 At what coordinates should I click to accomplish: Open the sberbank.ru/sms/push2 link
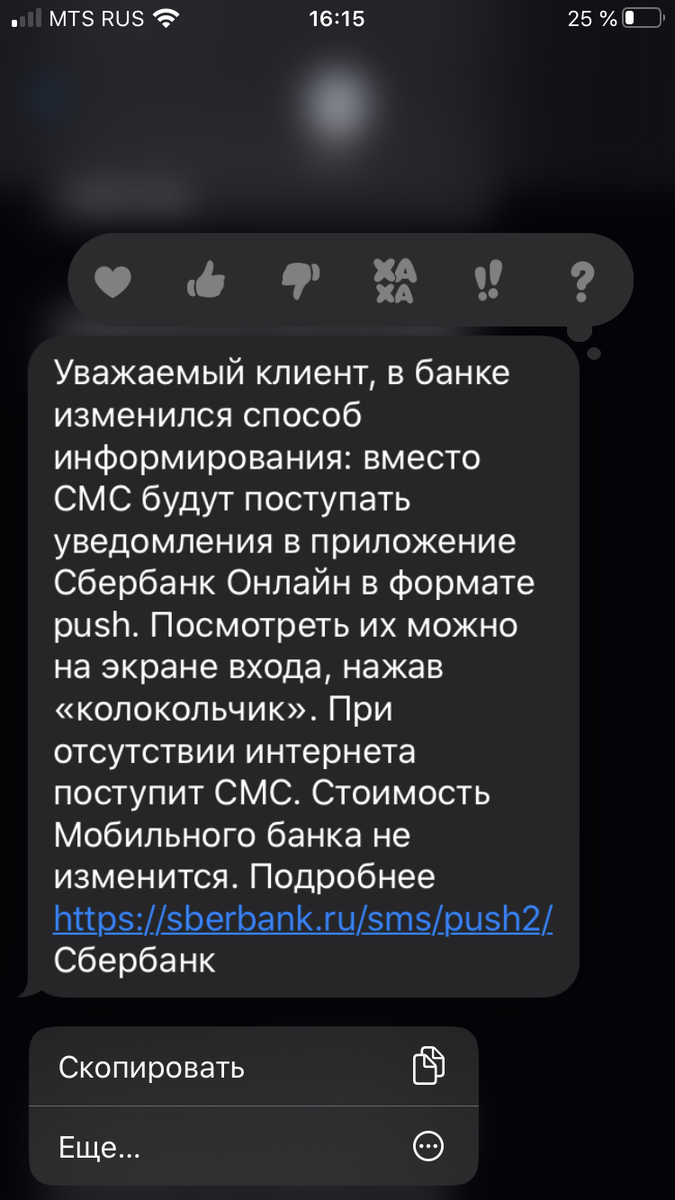tap(303, 918)
